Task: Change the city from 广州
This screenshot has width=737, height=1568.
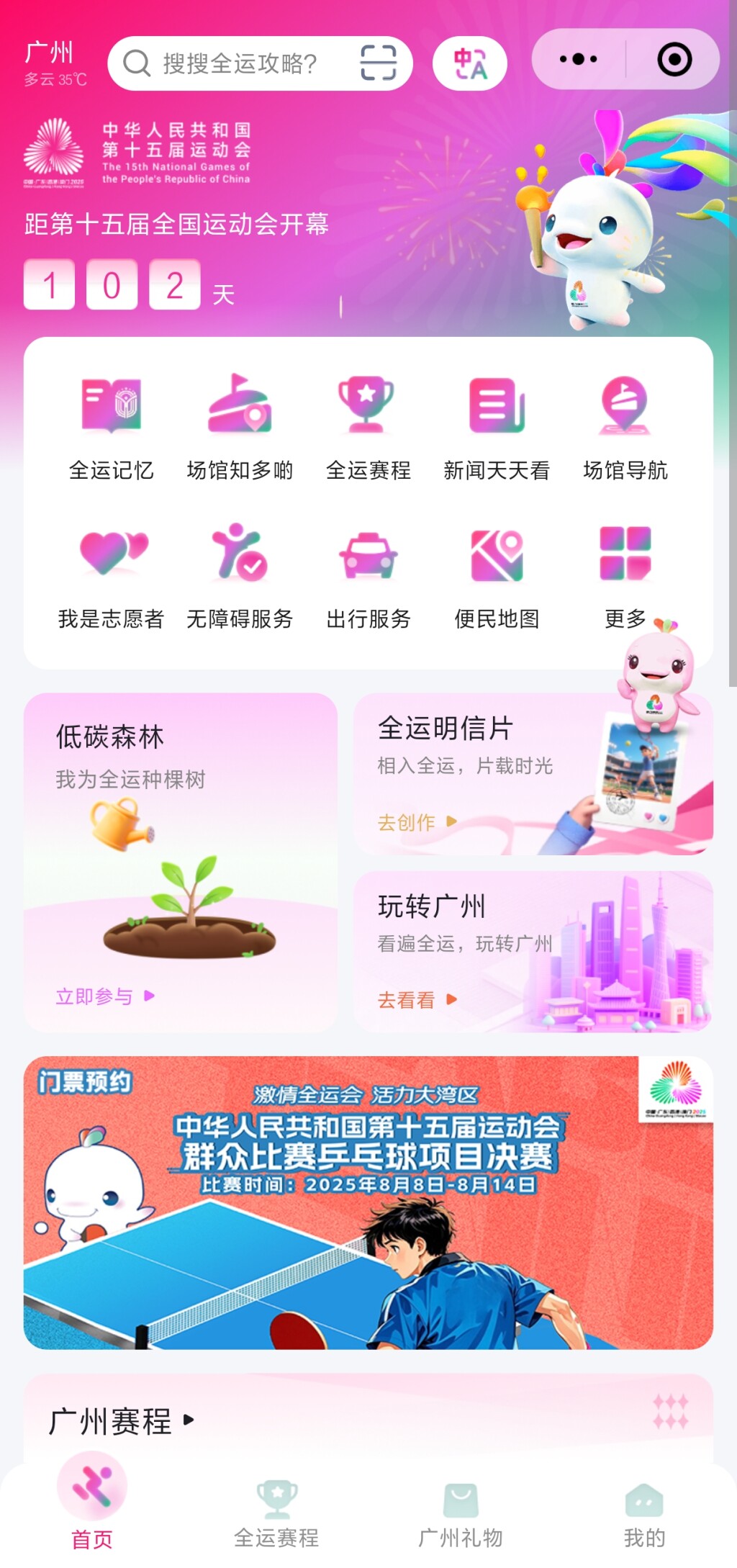Action: (x=49, y=53)
